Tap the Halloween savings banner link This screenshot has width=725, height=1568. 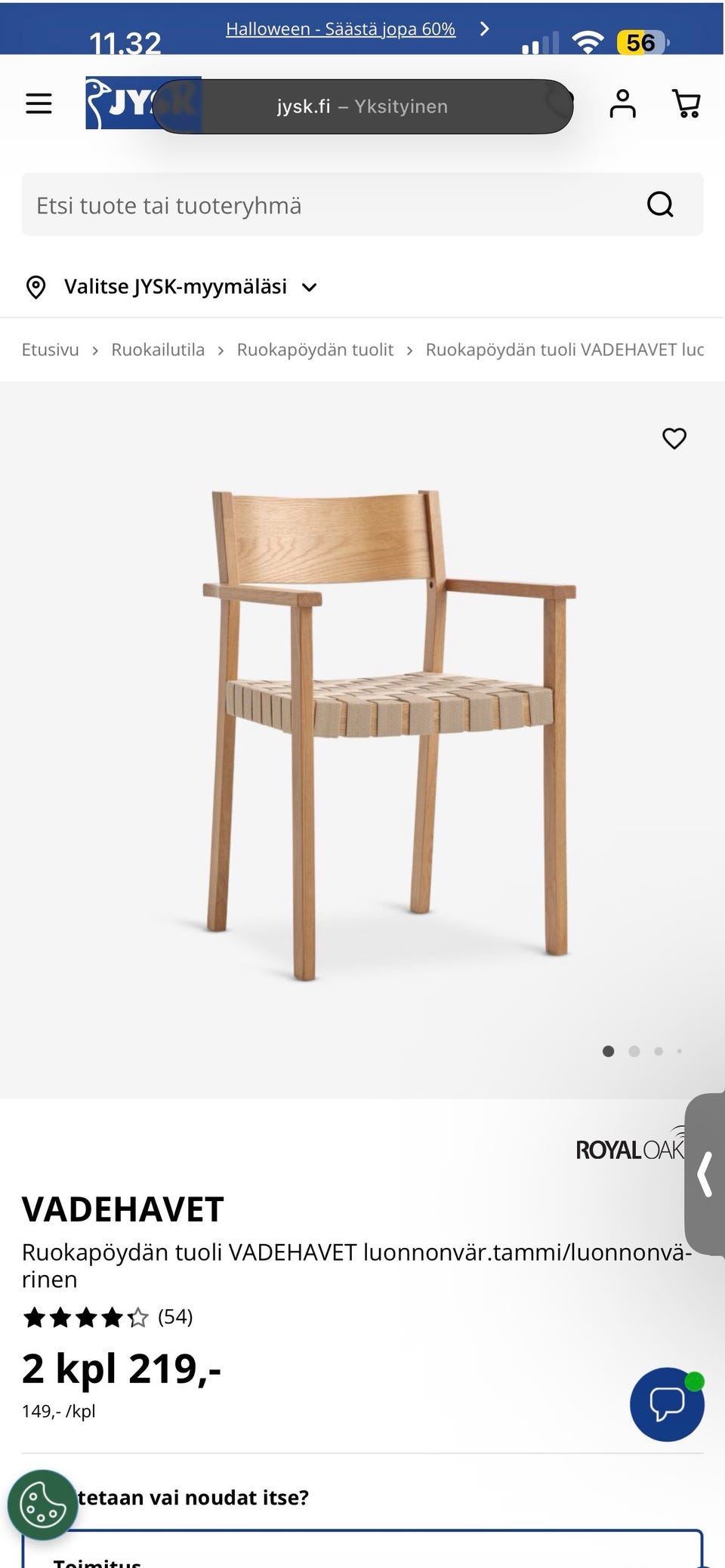tap(341, 29)
